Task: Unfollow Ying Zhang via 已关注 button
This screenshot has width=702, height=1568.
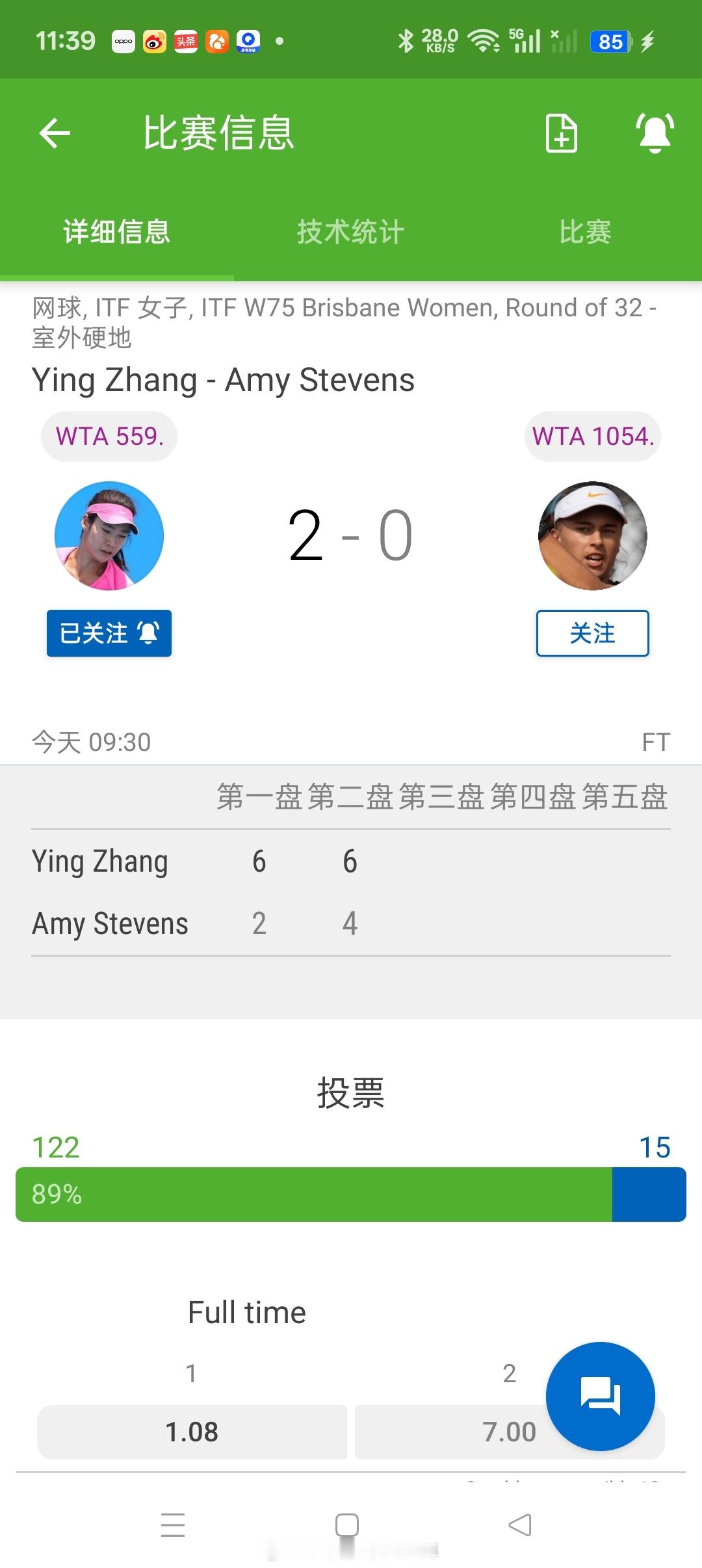Action: click(x=109, y=633)
